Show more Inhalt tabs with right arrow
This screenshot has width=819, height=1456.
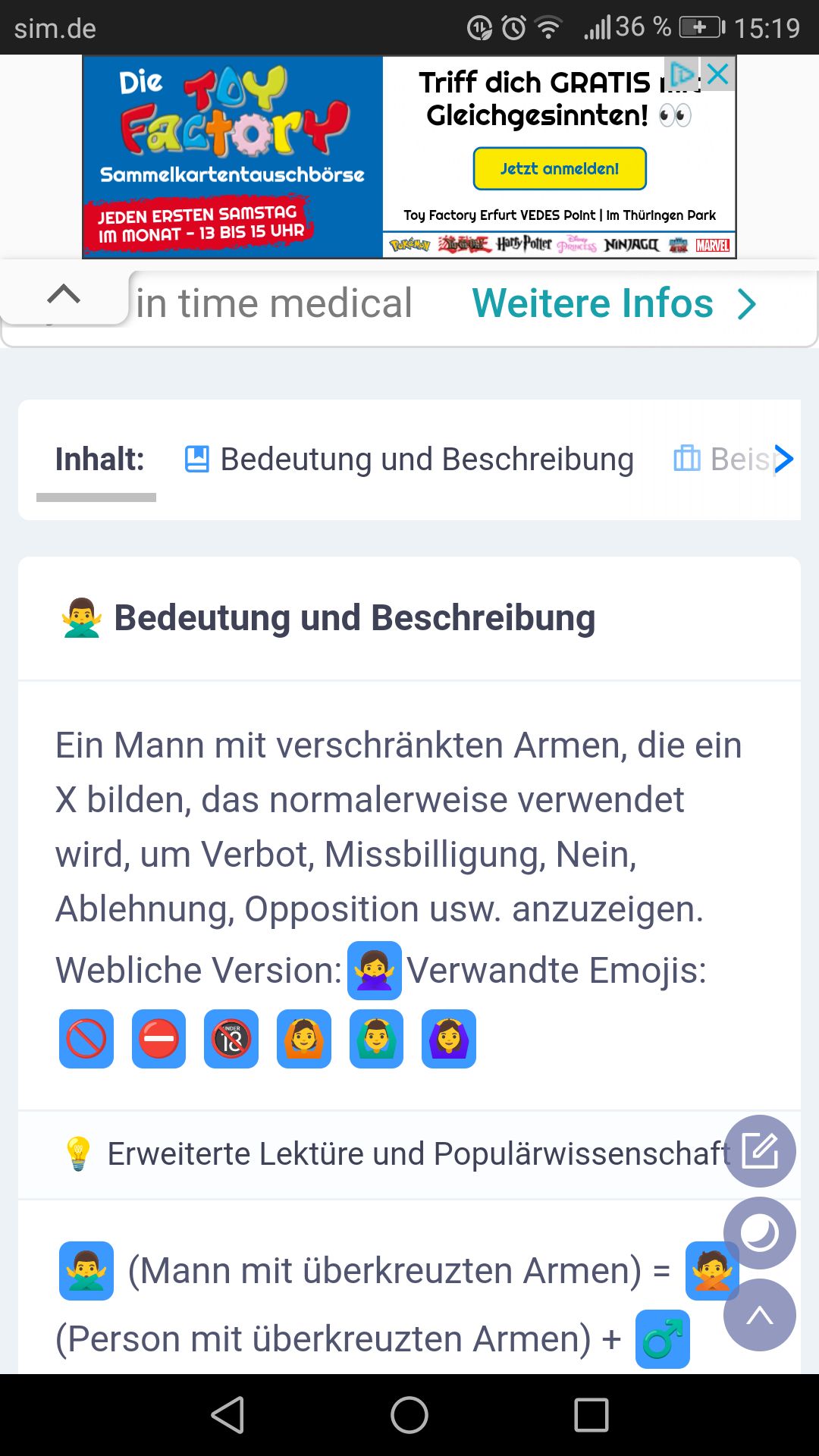click(784, 459)
